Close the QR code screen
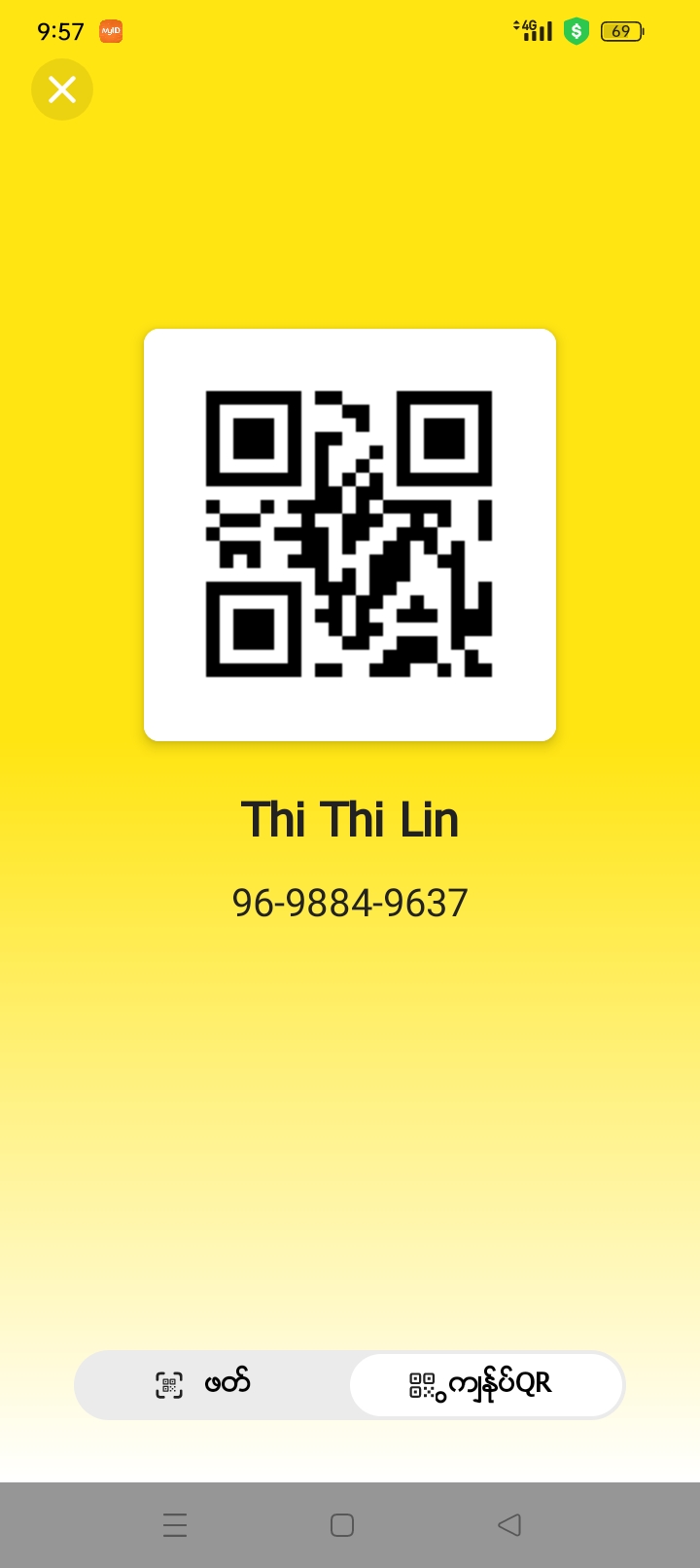700x1568 pixels. point(62,89)
